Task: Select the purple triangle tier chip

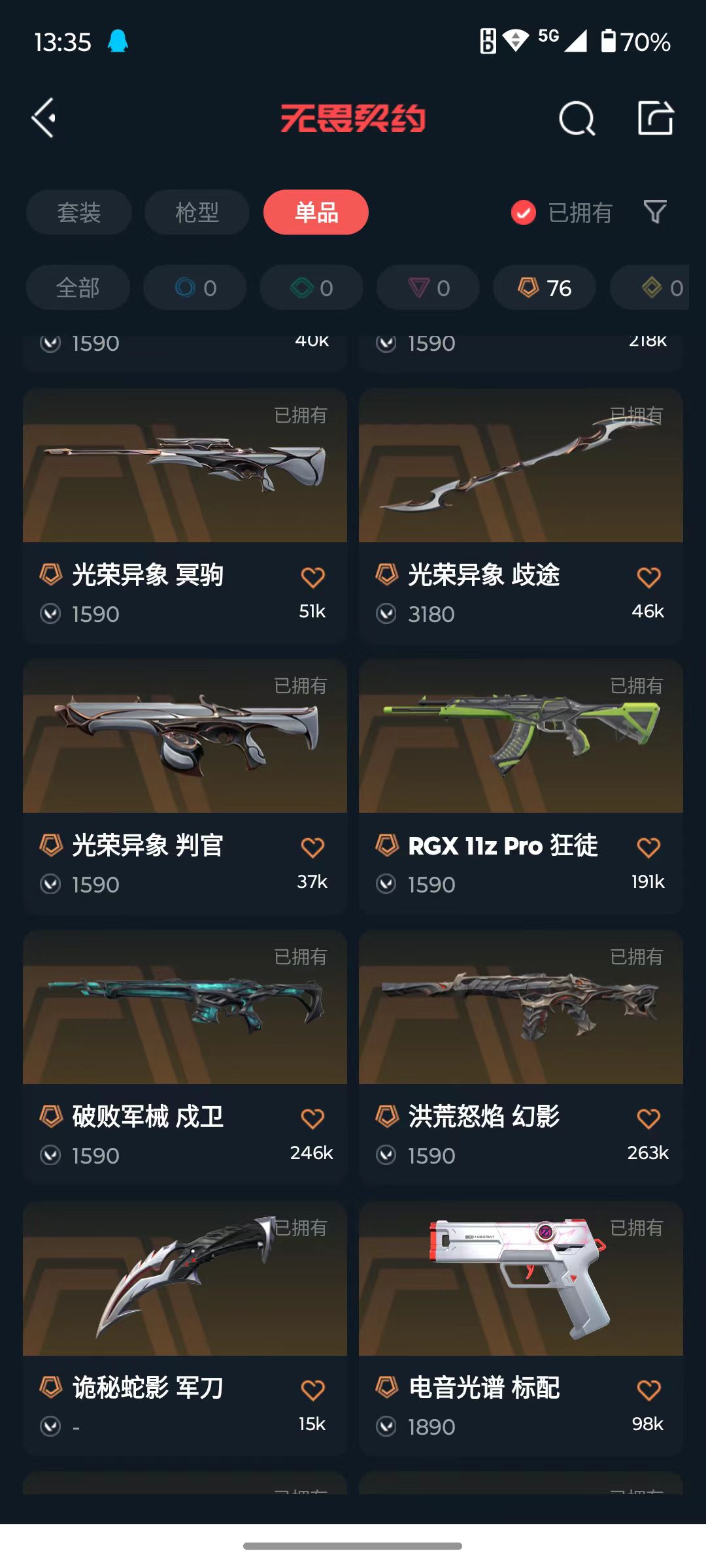Action: [x=428, y=287]
